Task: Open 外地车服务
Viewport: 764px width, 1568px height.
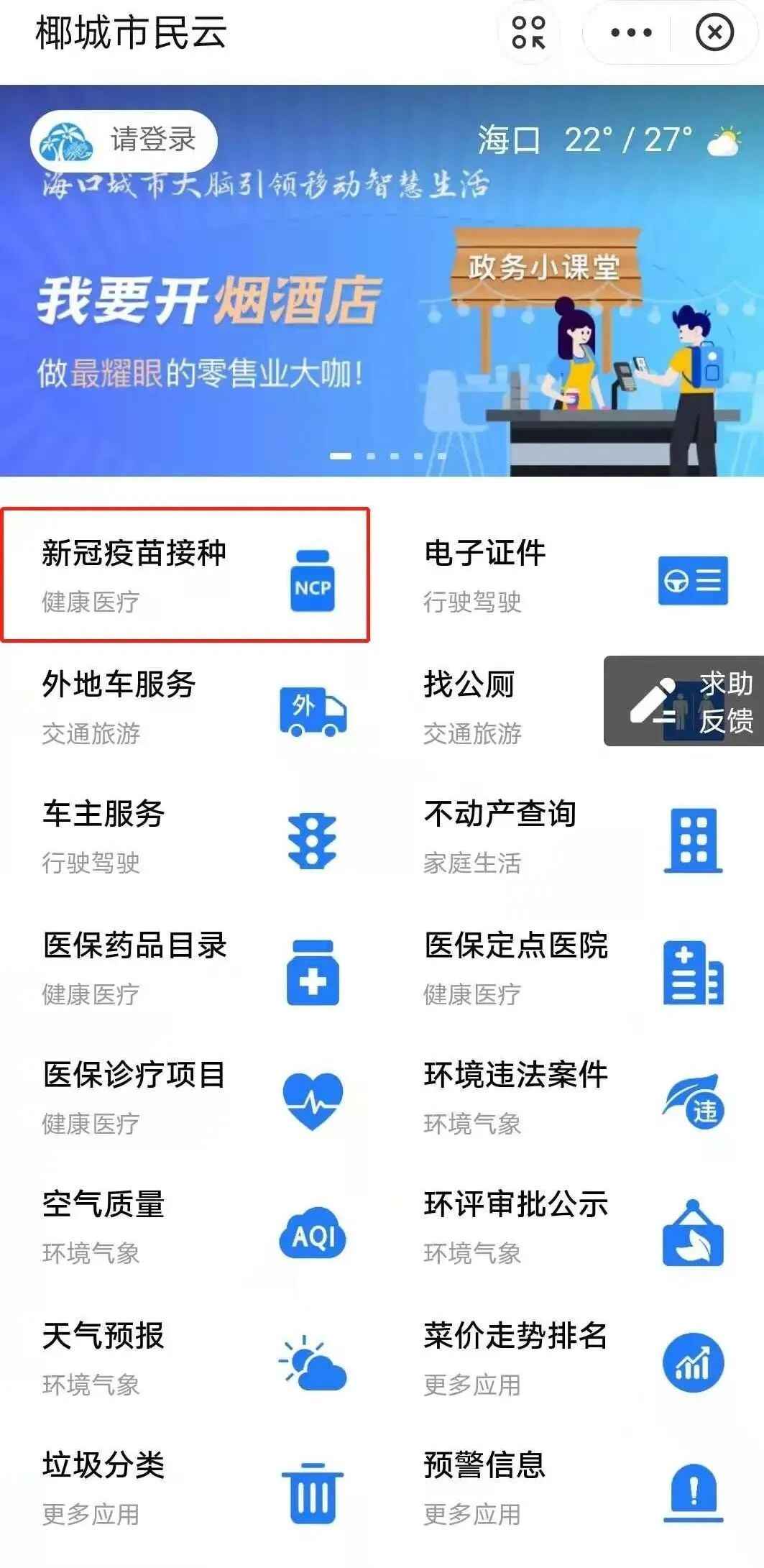Action: click(x=185, y=707)
